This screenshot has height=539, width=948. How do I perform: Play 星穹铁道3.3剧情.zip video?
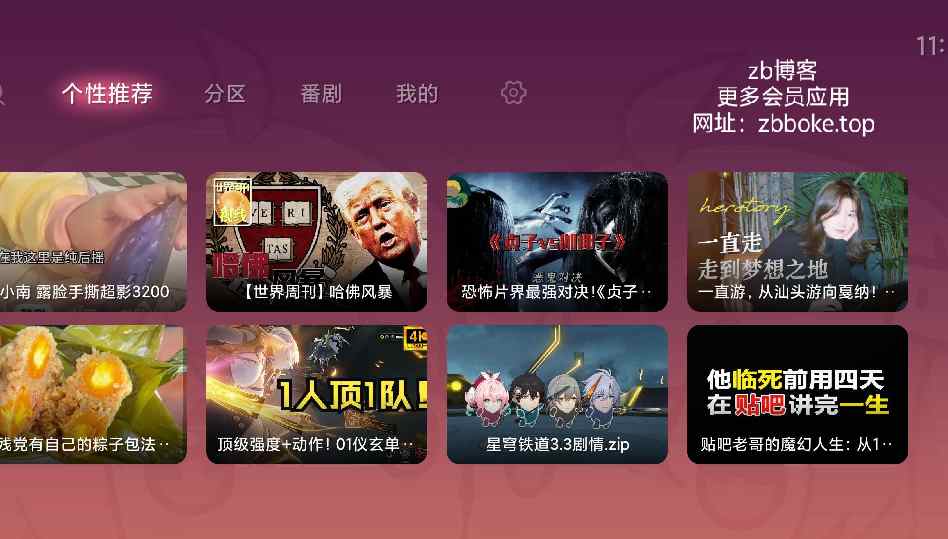click(x=557, y=394)
